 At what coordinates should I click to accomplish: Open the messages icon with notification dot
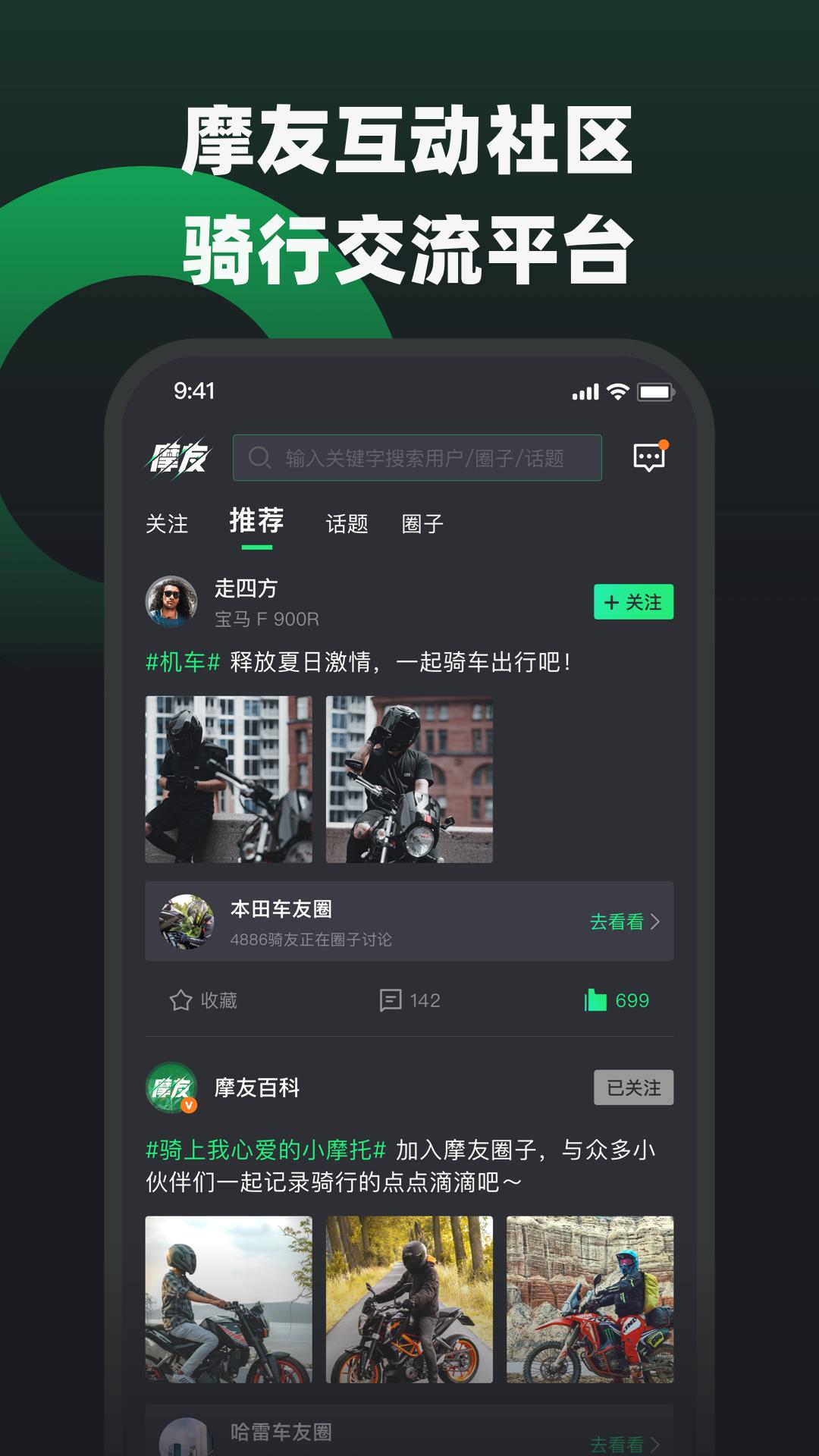coord(650,456)
